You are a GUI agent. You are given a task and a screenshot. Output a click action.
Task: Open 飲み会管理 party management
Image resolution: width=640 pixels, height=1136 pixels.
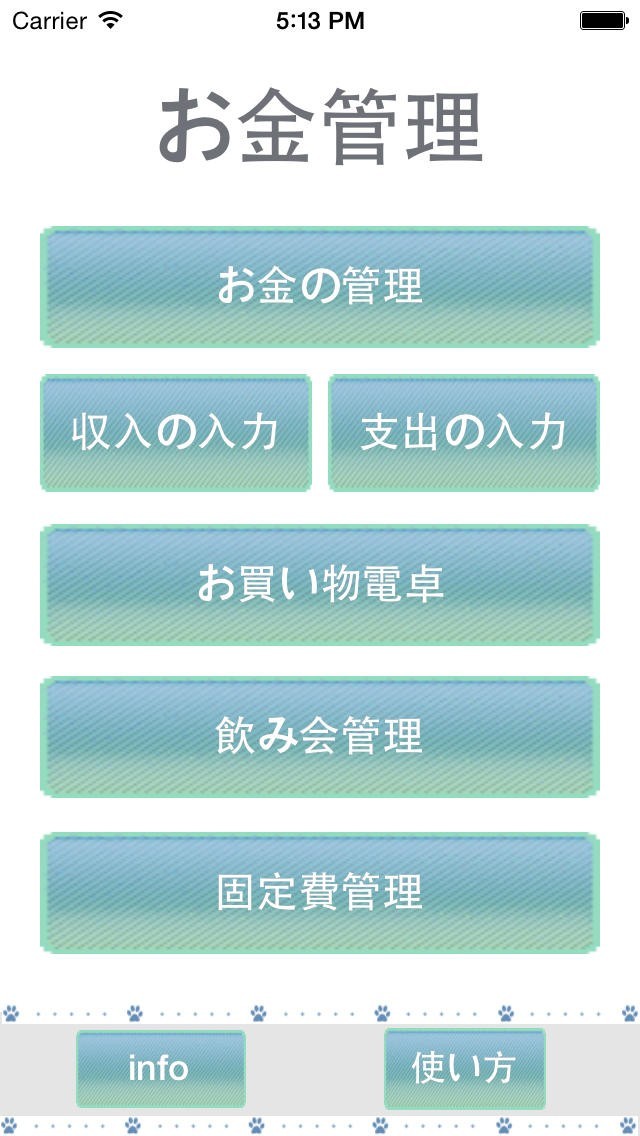point(320,738)
